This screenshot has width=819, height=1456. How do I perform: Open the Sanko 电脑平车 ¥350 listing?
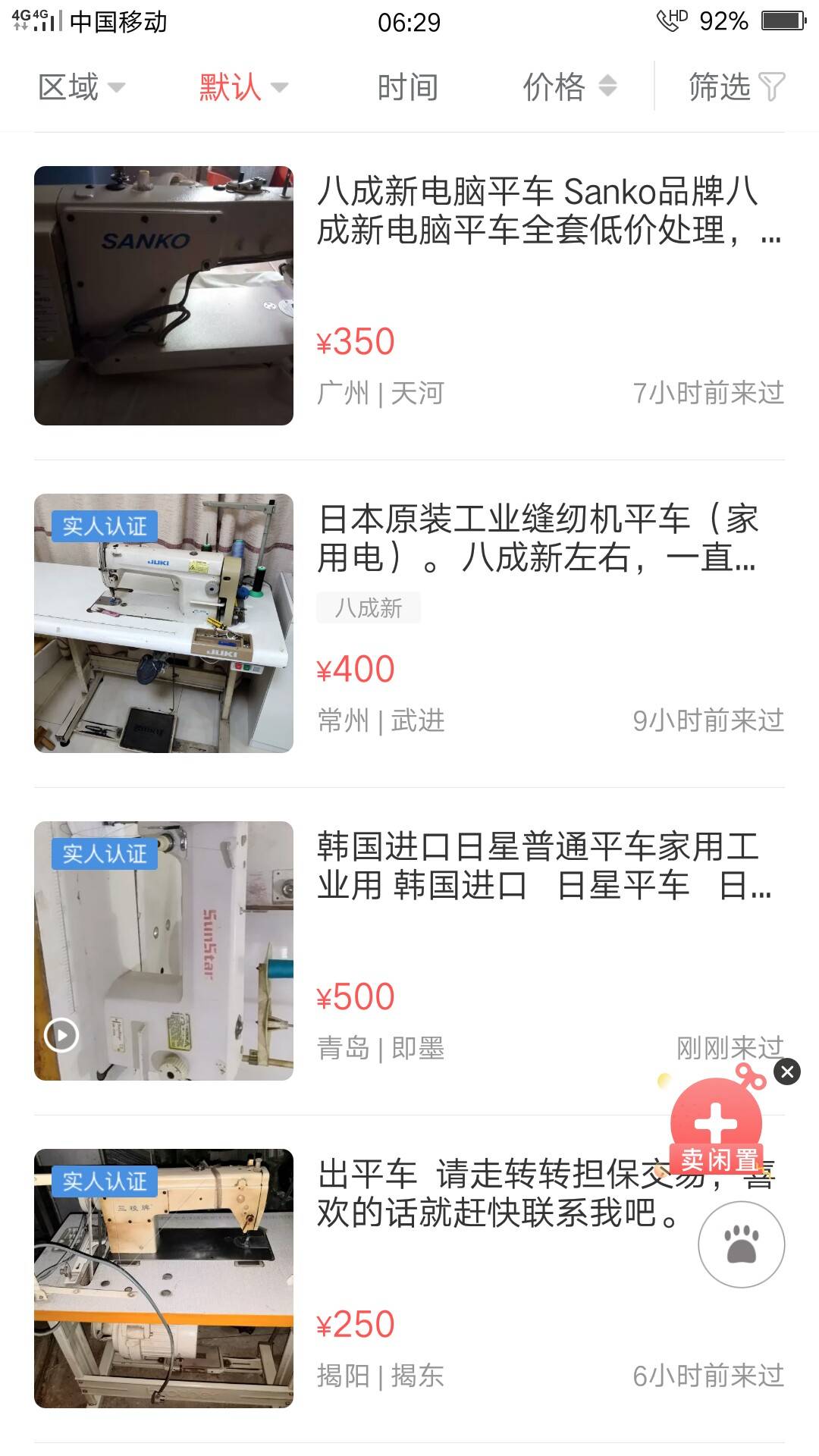click(x=409, y=296)
